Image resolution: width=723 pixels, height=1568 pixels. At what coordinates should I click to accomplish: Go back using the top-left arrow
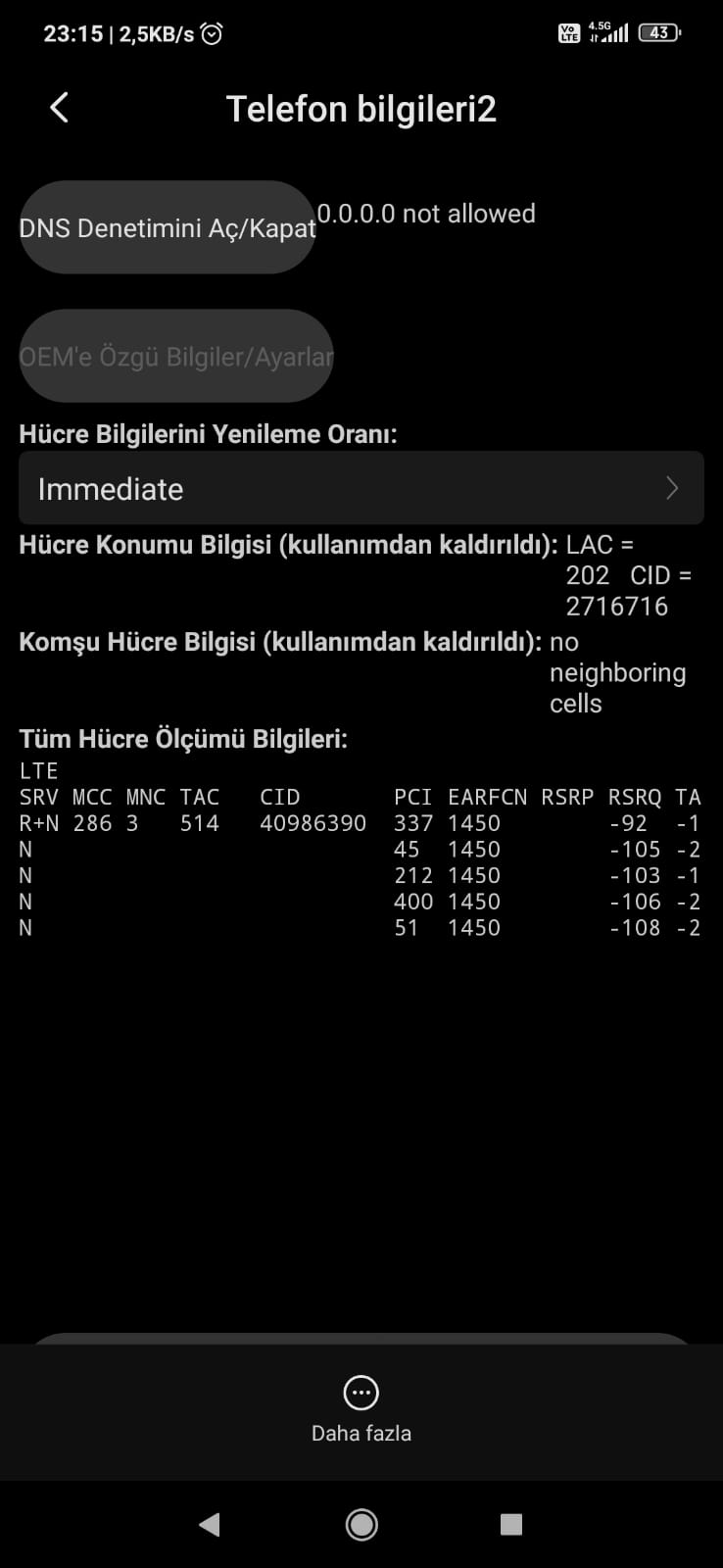pyautogui.click(x=59, y=108)
